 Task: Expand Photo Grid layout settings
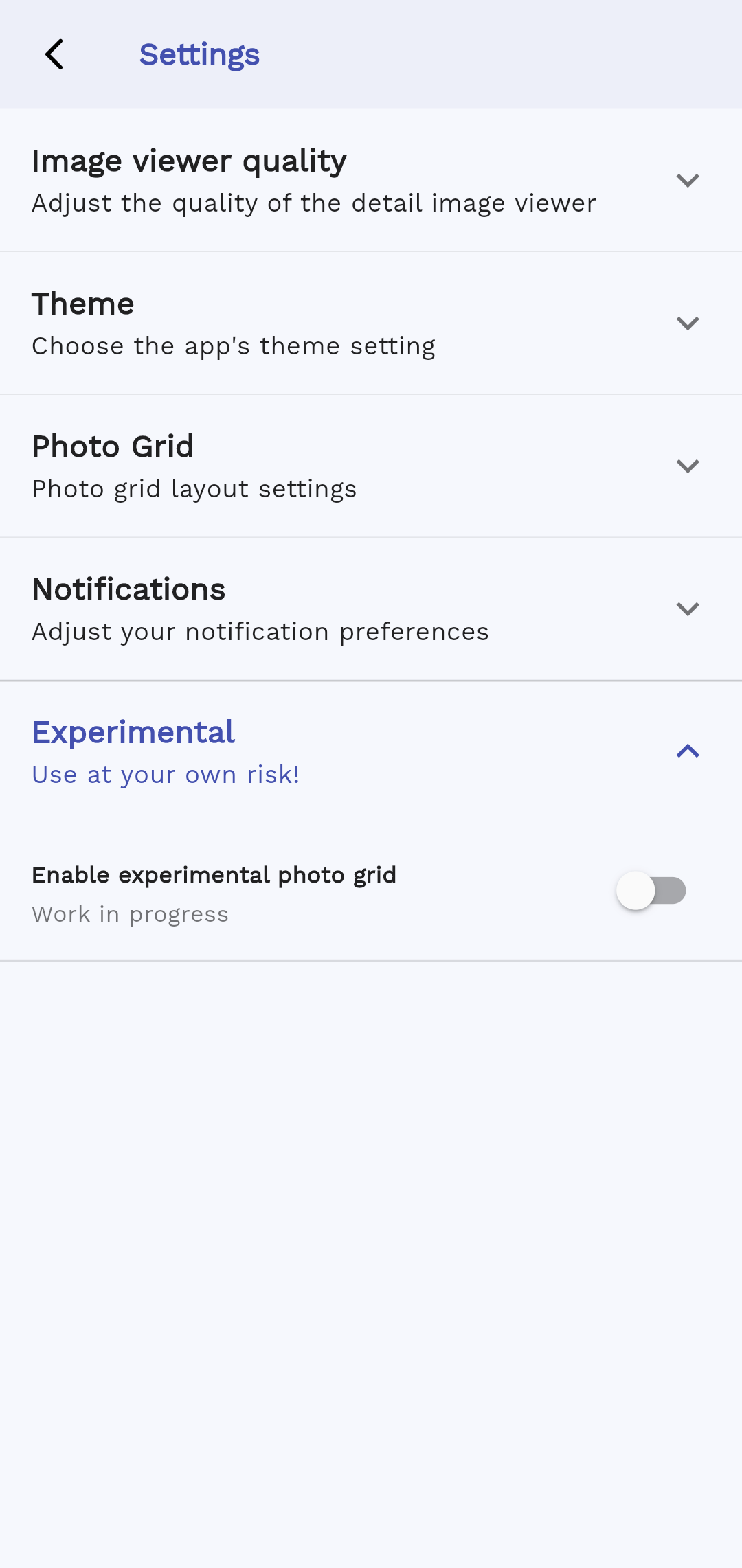pyautogui.click(x=687, y=466)
